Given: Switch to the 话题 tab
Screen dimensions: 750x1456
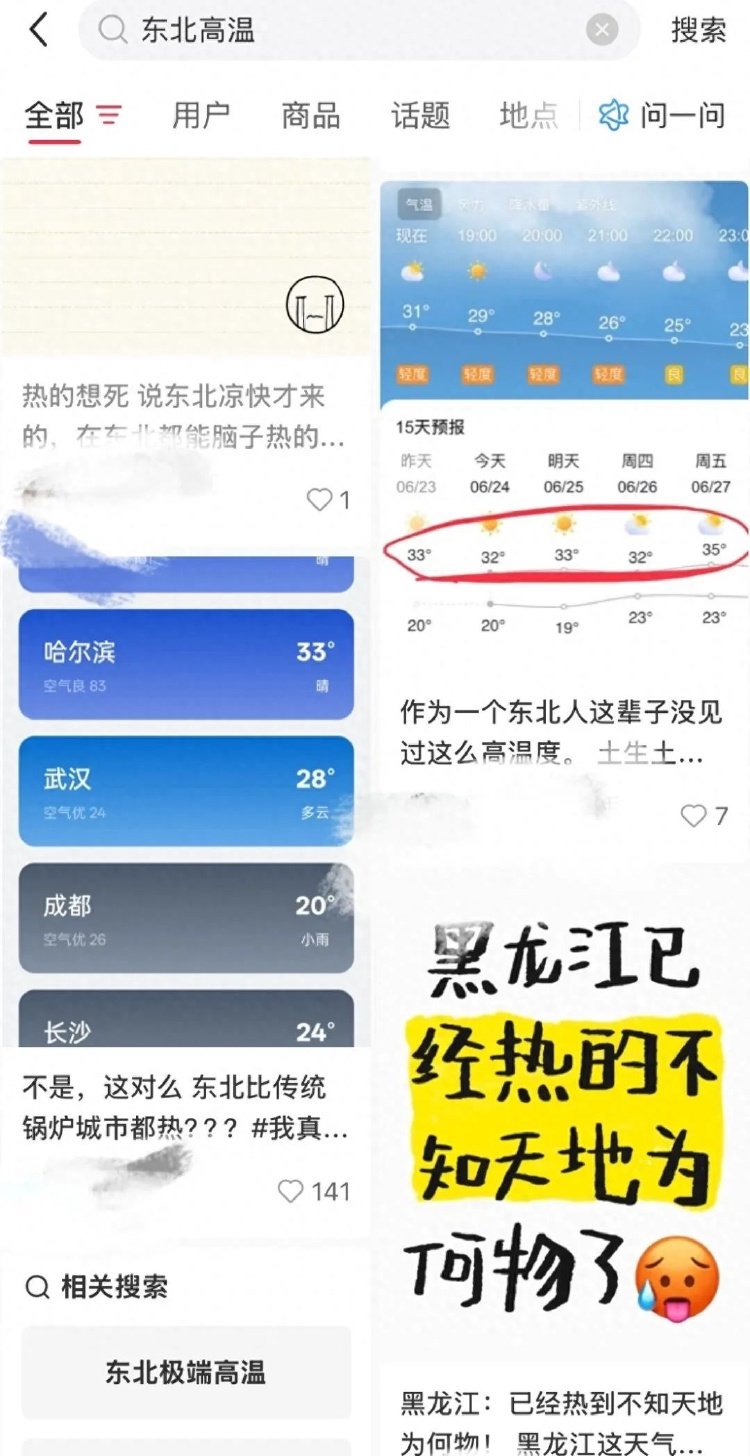Looking at the screenshot, I should (420, 116).
